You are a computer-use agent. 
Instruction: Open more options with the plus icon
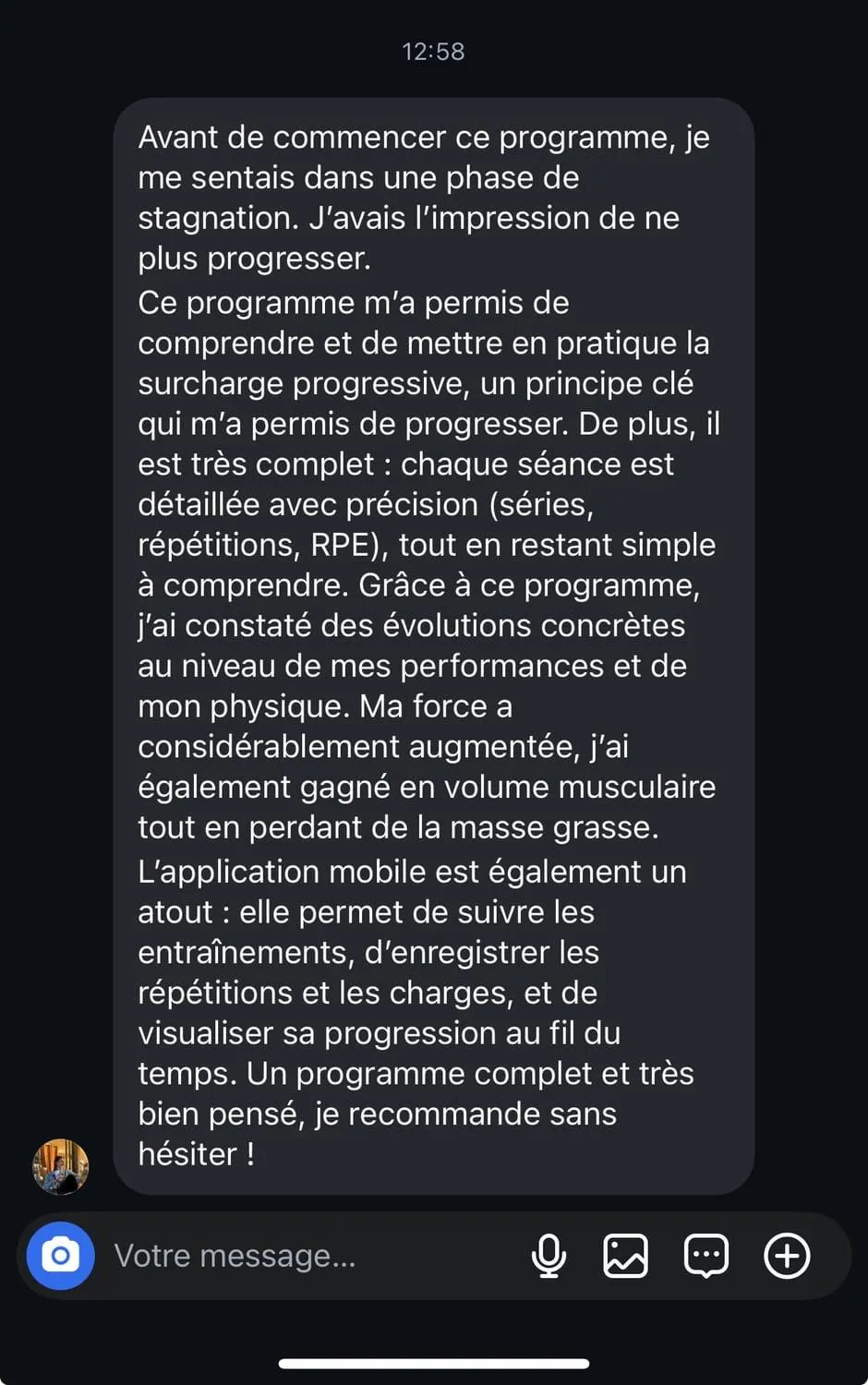(787, 1256)
